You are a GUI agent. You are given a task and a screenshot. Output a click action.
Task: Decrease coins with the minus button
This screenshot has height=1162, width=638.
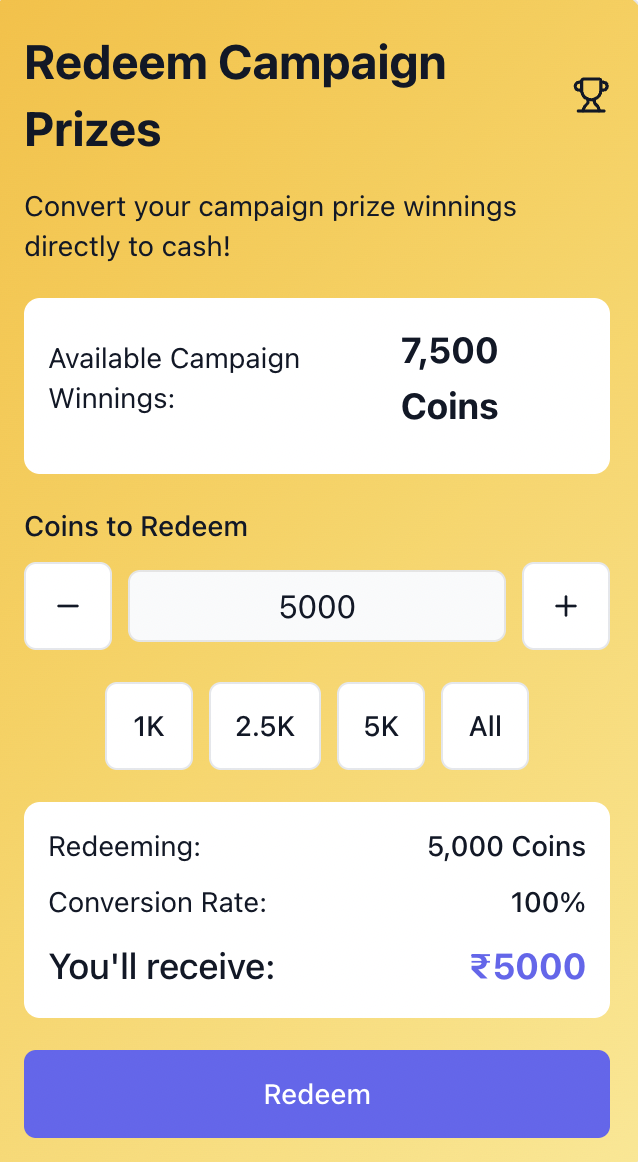point(68,606)
